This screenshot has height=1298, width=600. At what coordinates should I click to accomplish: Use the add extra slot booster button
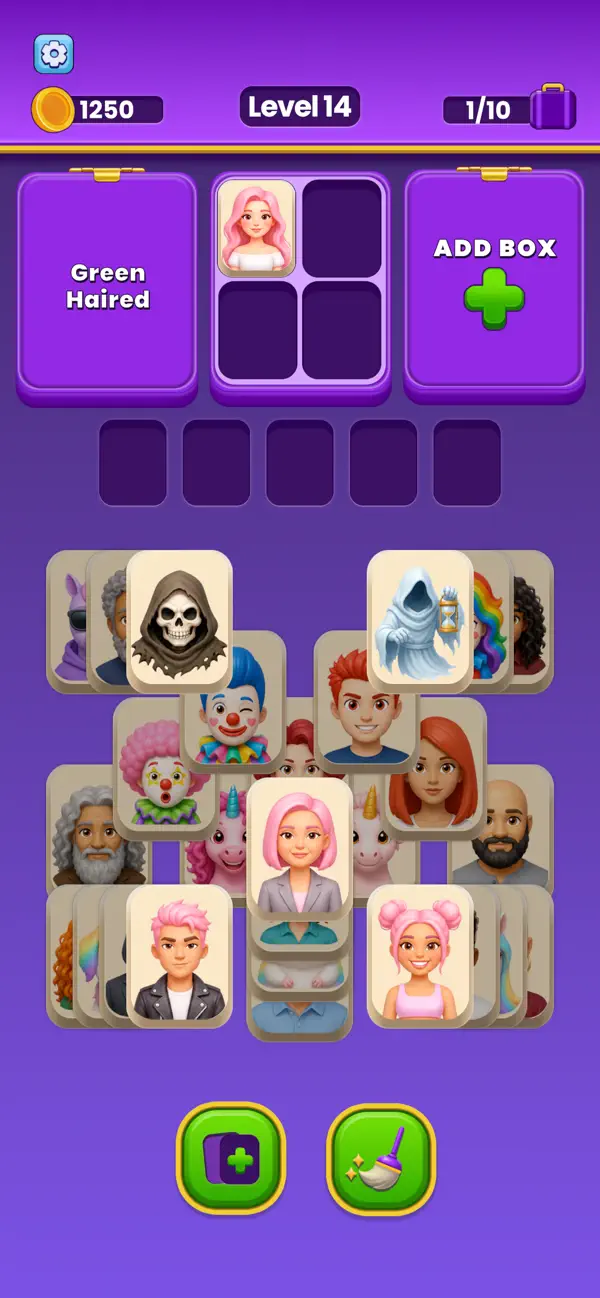[231, 1158]
